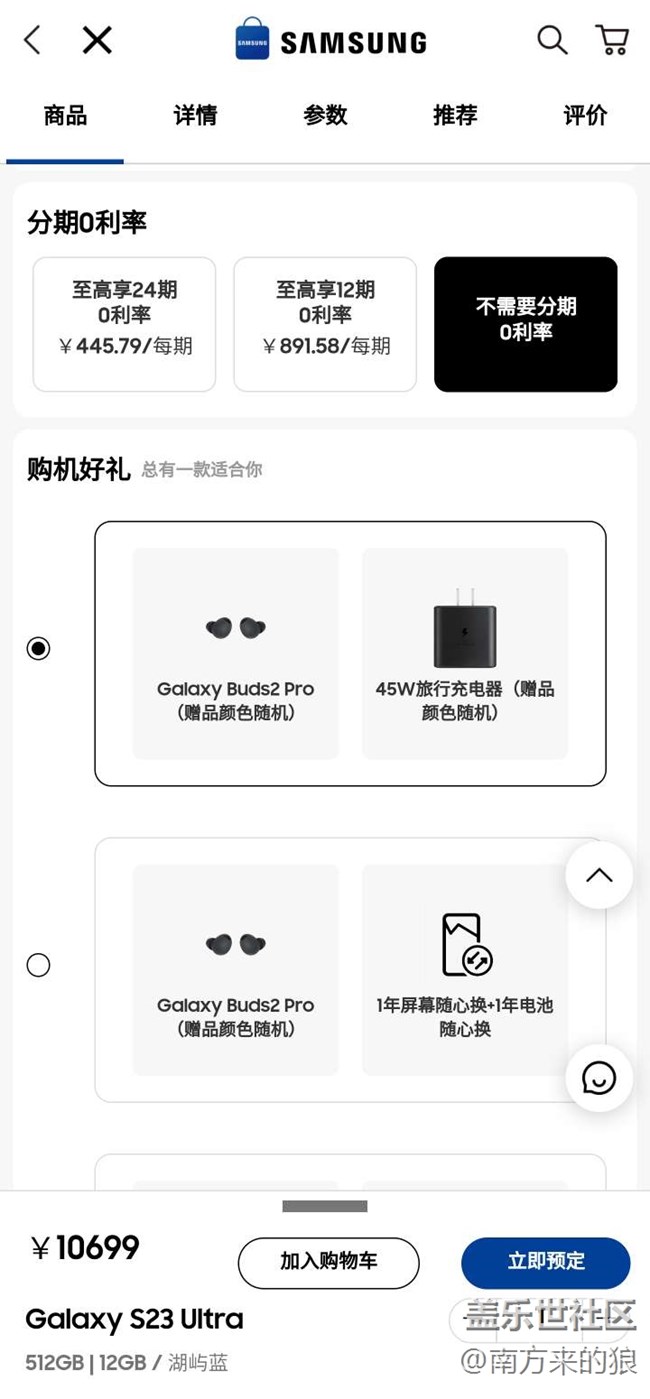Switch to the 详情 tab
The width and height of the screenshot is (650, 1399).
point(195,116)
